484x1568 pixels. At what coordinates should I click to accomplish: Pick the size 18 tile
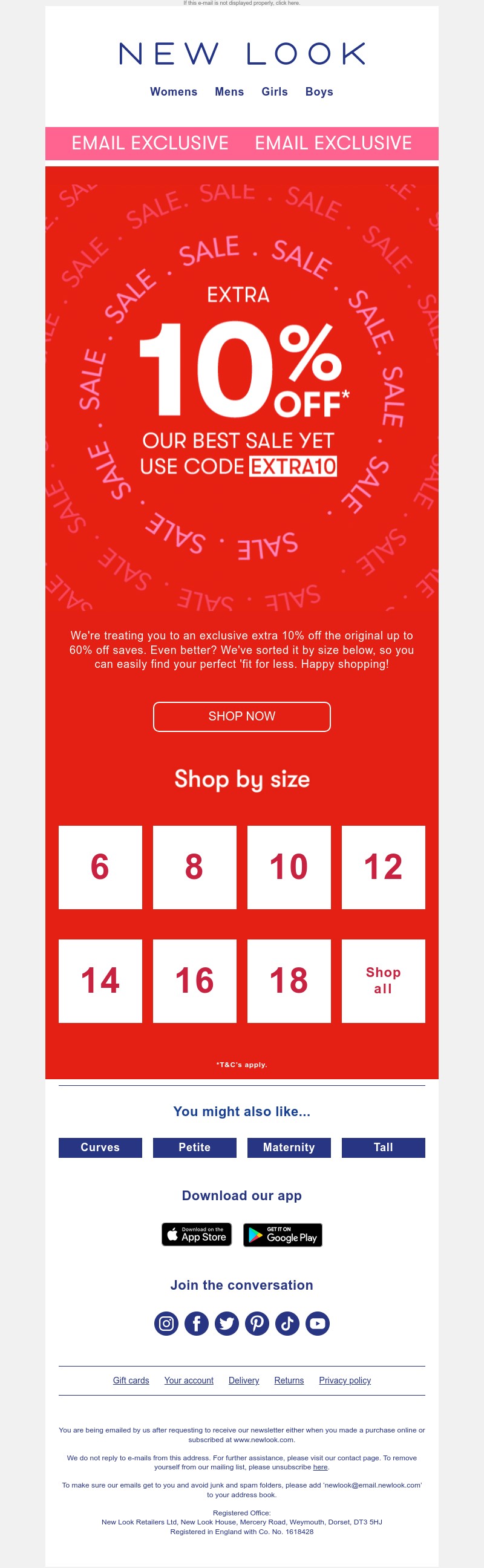pyautogui.click(x=289, y=981)
